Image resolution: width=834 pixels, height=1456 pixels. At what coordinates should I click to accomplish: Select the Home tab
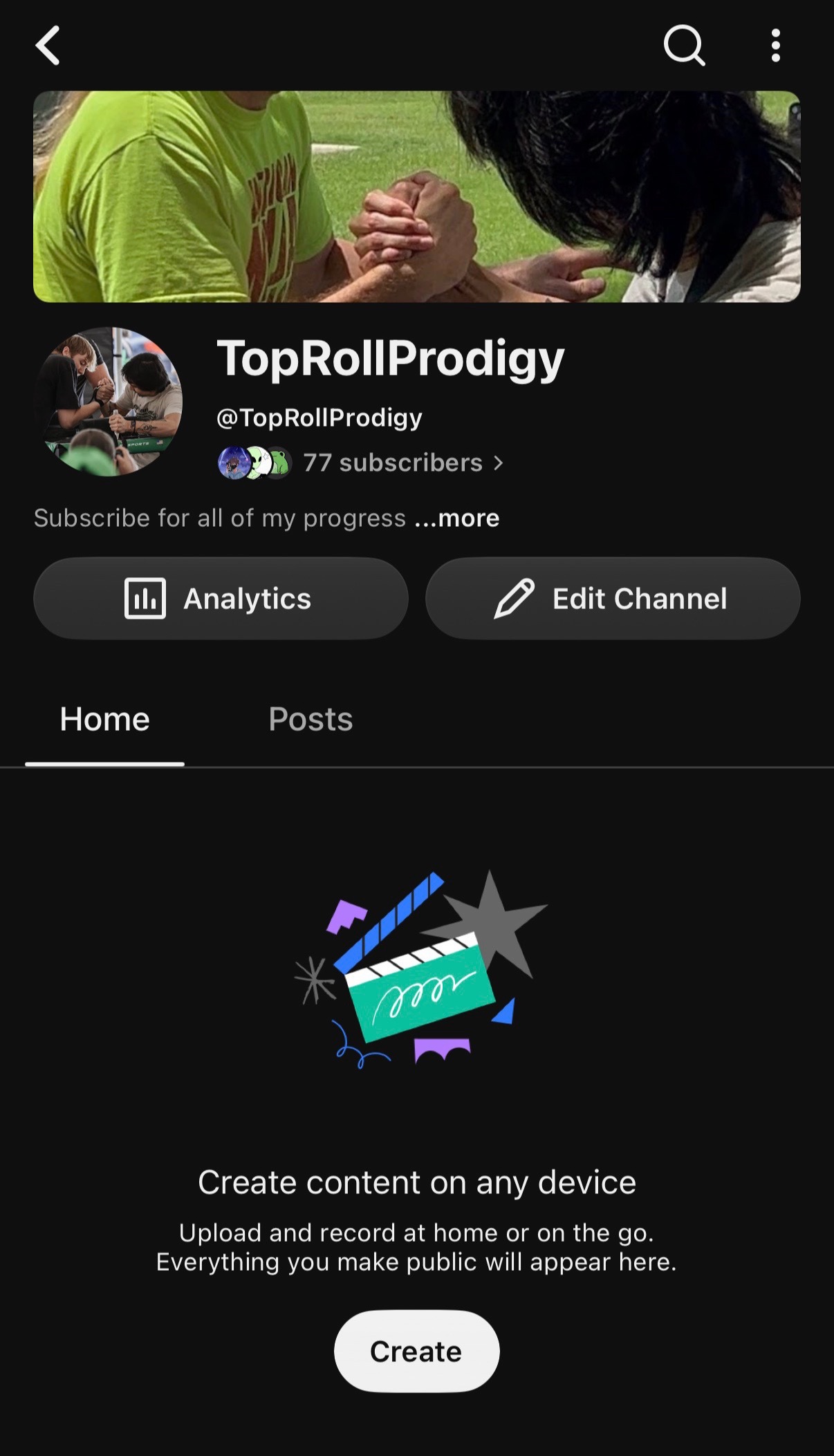[104, 719]
